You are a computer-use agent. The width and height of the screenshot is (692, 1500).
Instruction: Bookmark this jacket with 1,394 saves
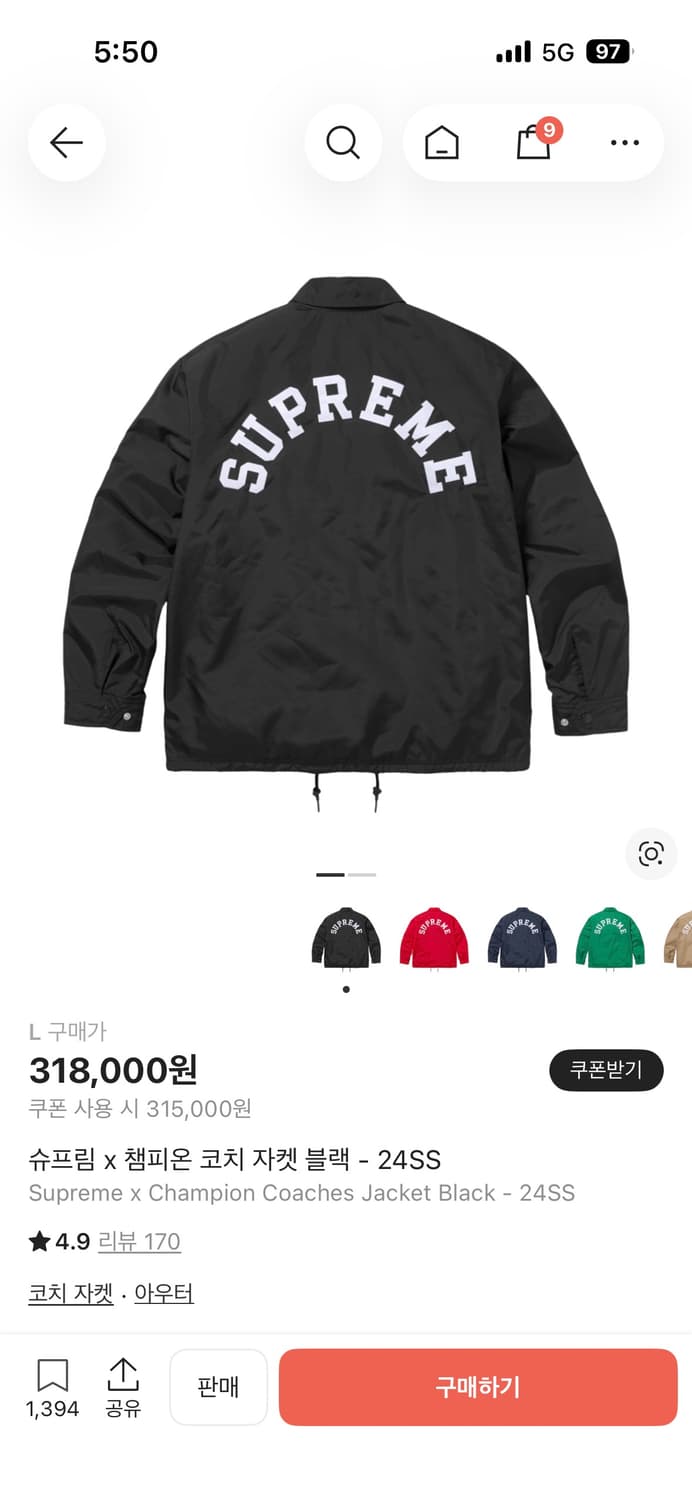tap(52, 1387)
